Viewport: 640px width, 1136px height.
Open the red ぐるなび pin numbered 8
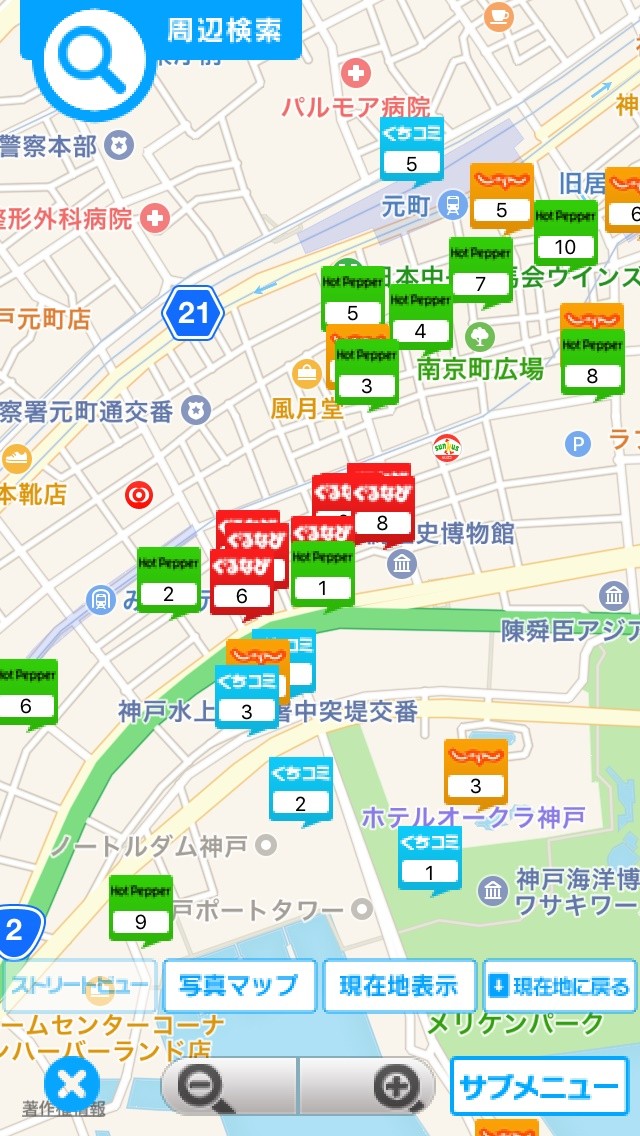pos(382,508)
